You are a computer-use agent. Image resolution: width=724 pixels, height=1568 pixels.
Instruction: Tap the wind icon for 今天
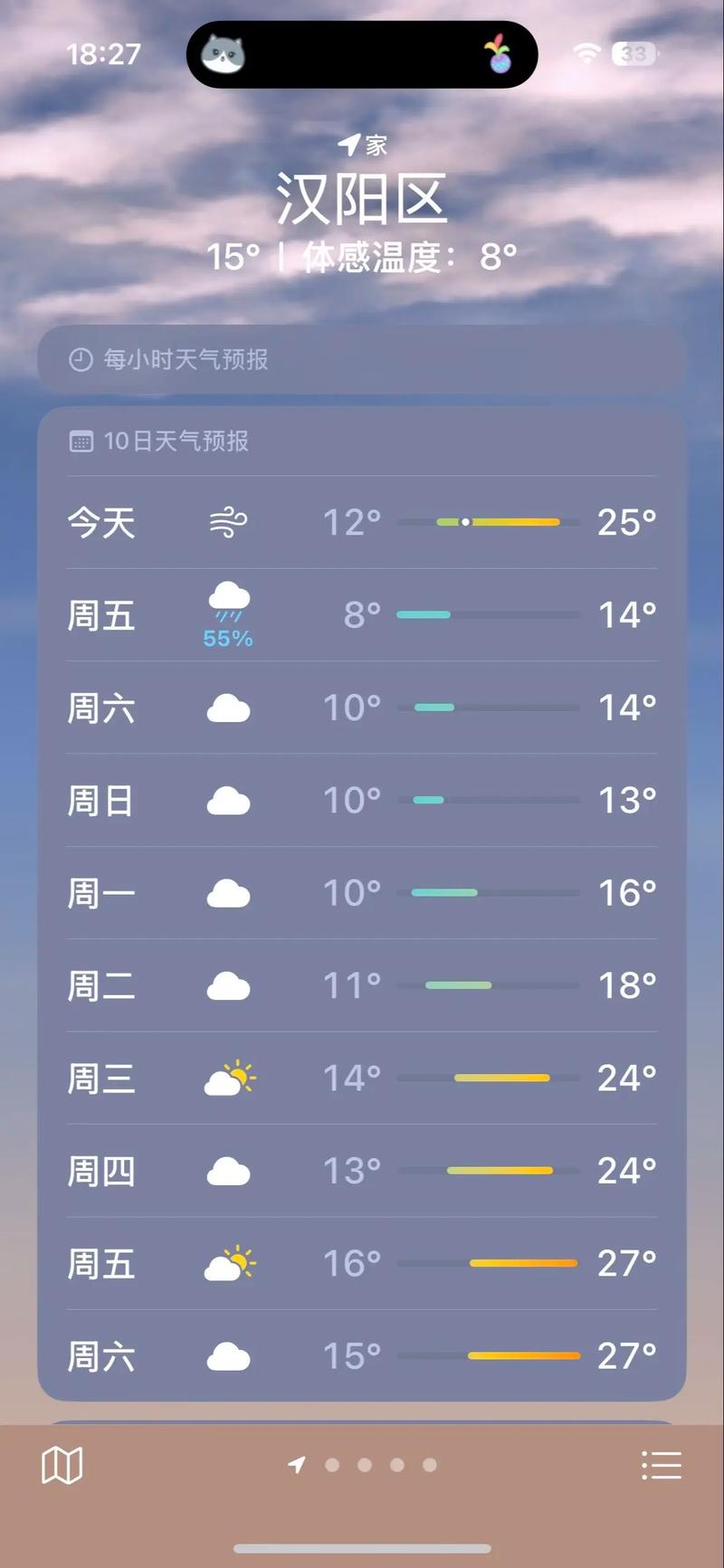tap(228, 522)
